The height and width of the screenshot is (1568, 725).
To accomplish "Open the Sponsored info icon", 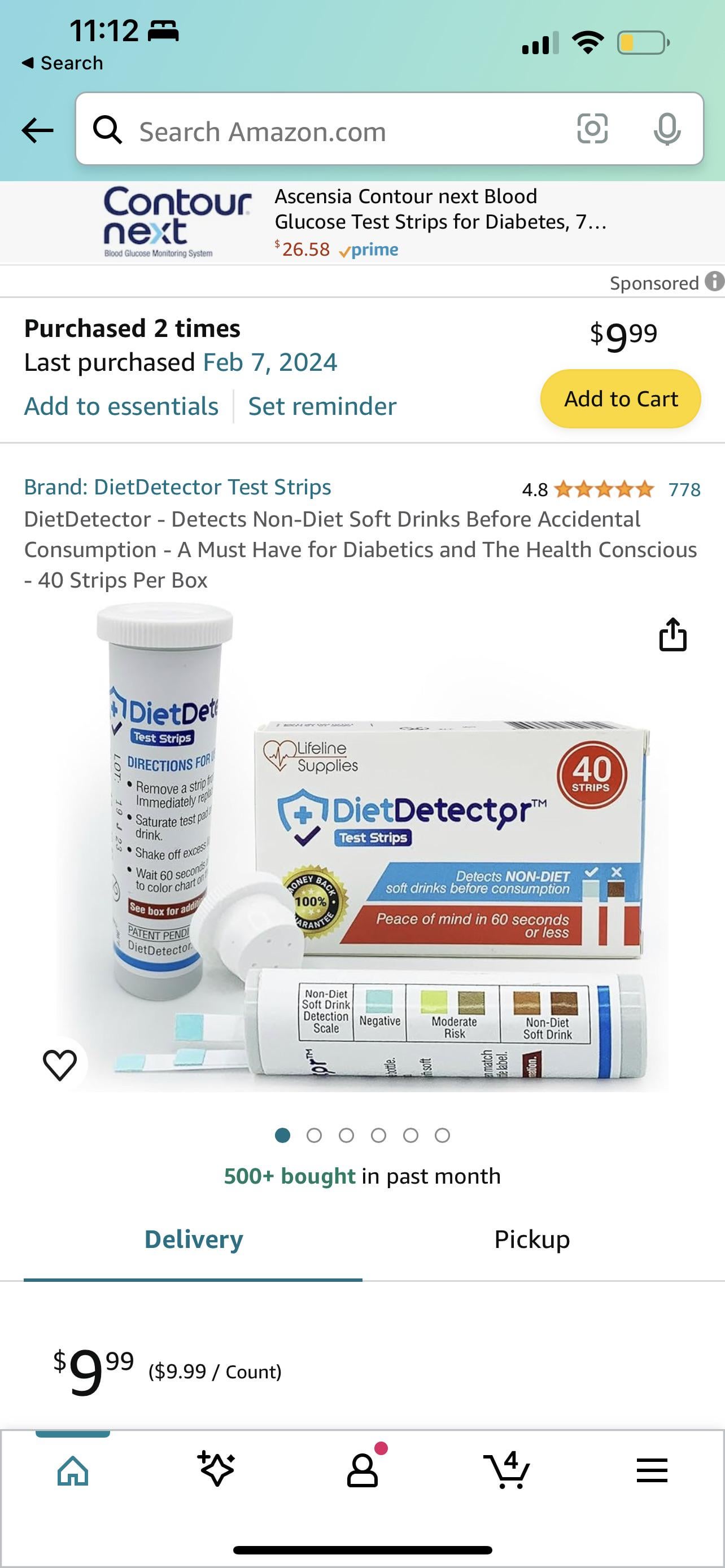I will (714, 281).
